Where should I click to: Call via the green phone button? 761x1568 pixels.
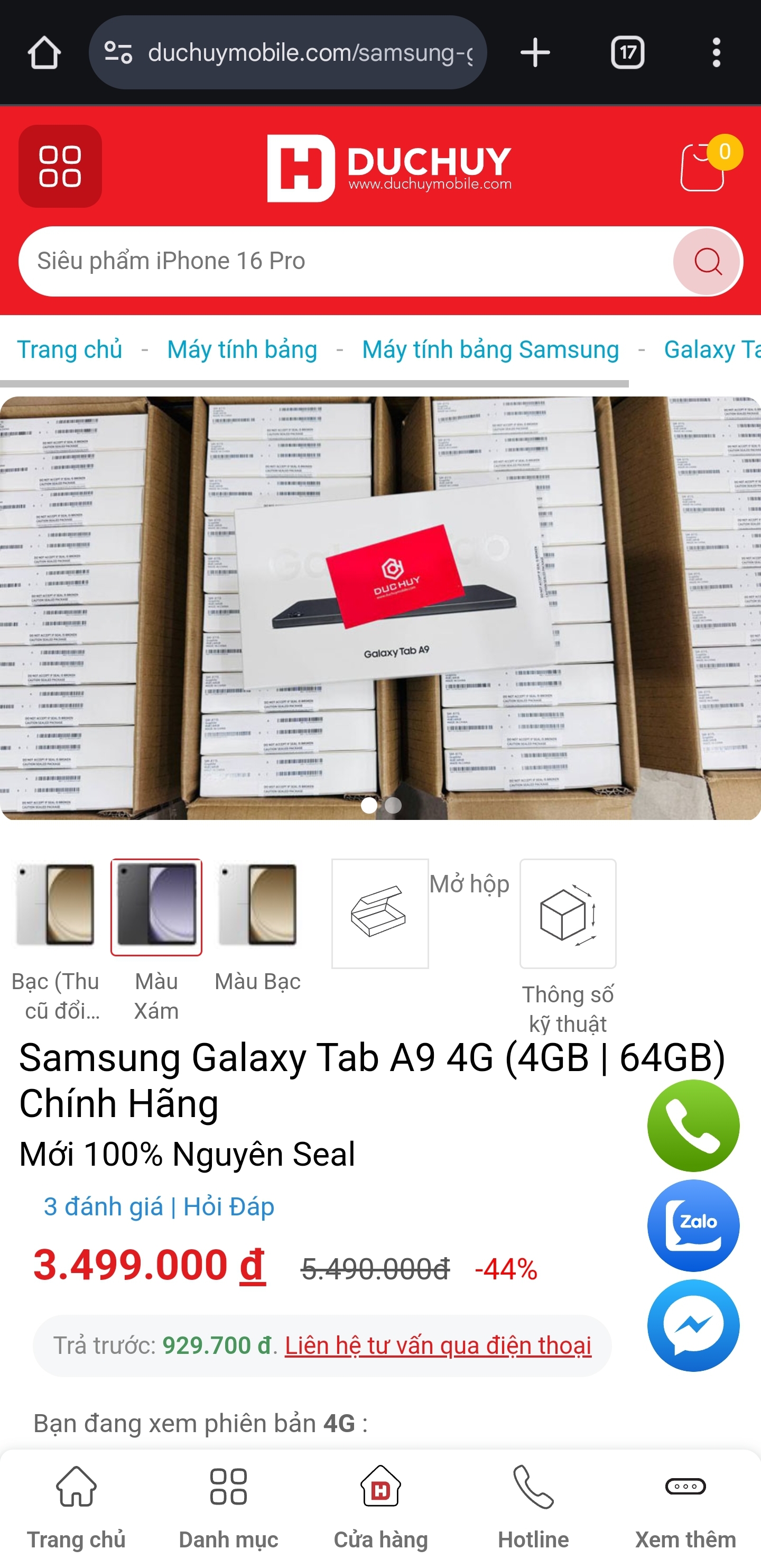693,1126
